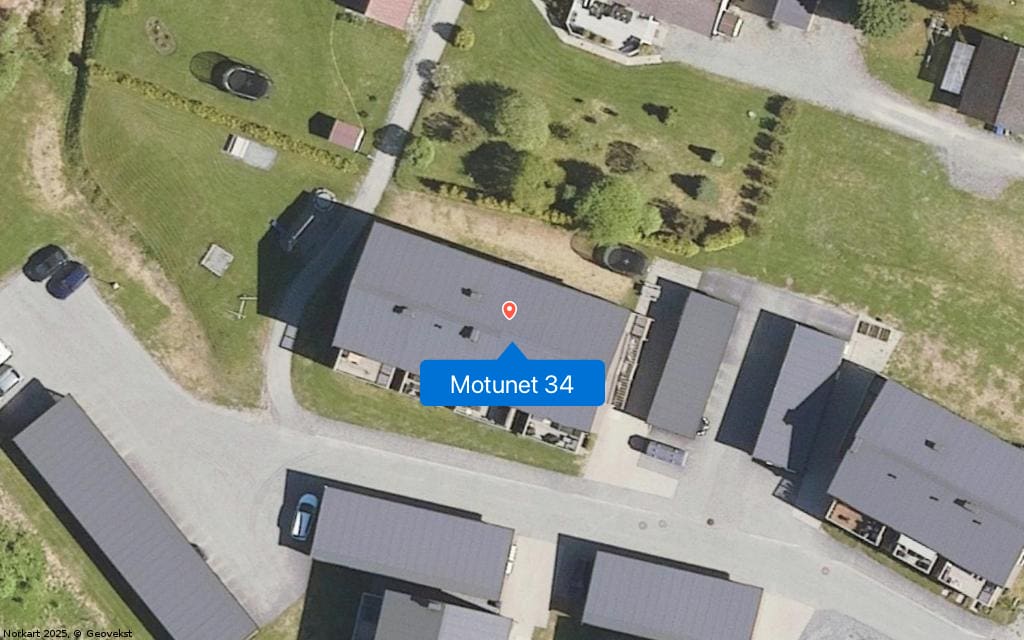The image size is (1024, 640).
Task: Open the Motunet 34 address callout
Action: [x=512, y=384]
